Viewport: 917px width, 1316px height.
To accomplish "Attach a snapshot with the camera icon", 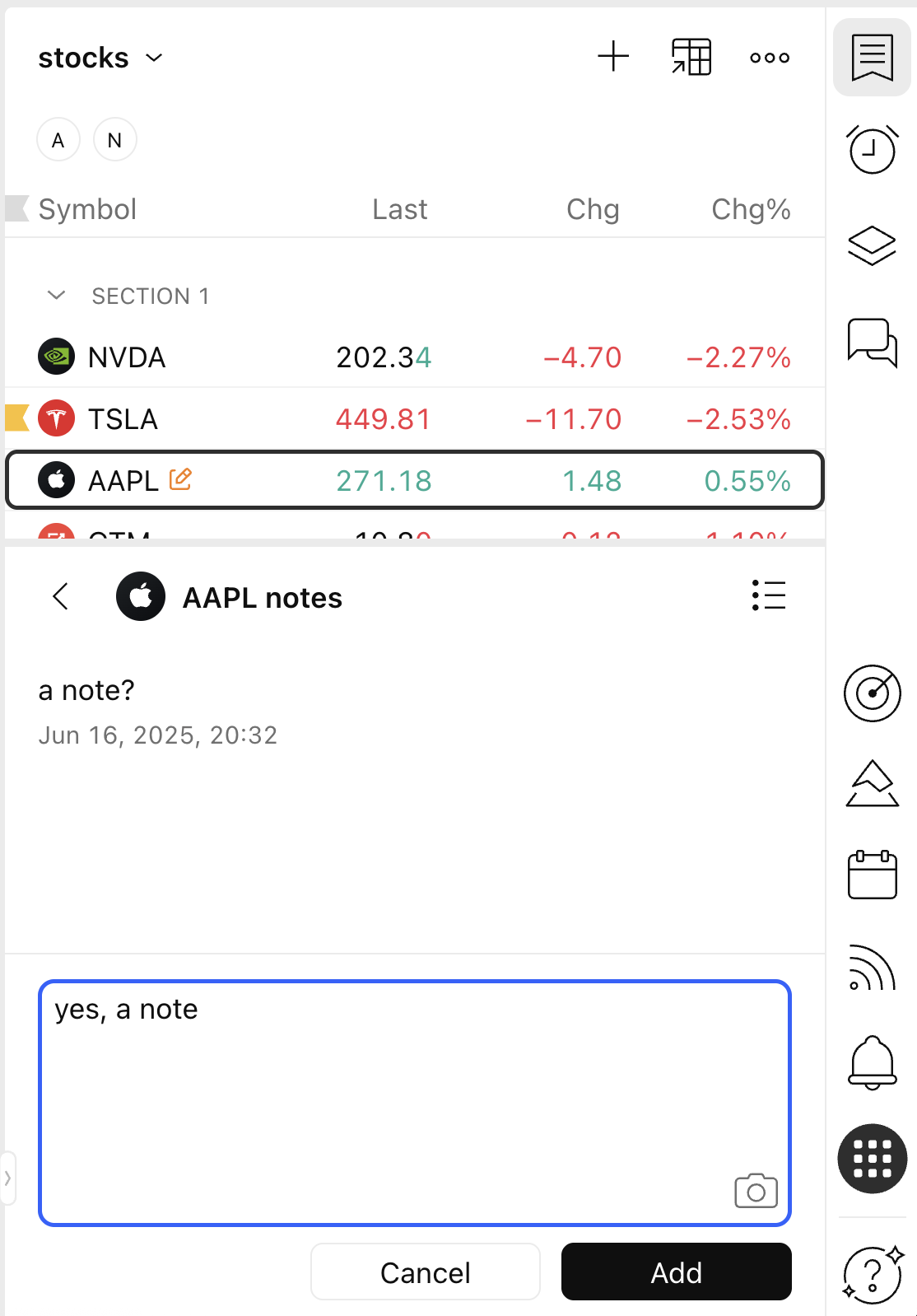I will (x=756, y=1191).
